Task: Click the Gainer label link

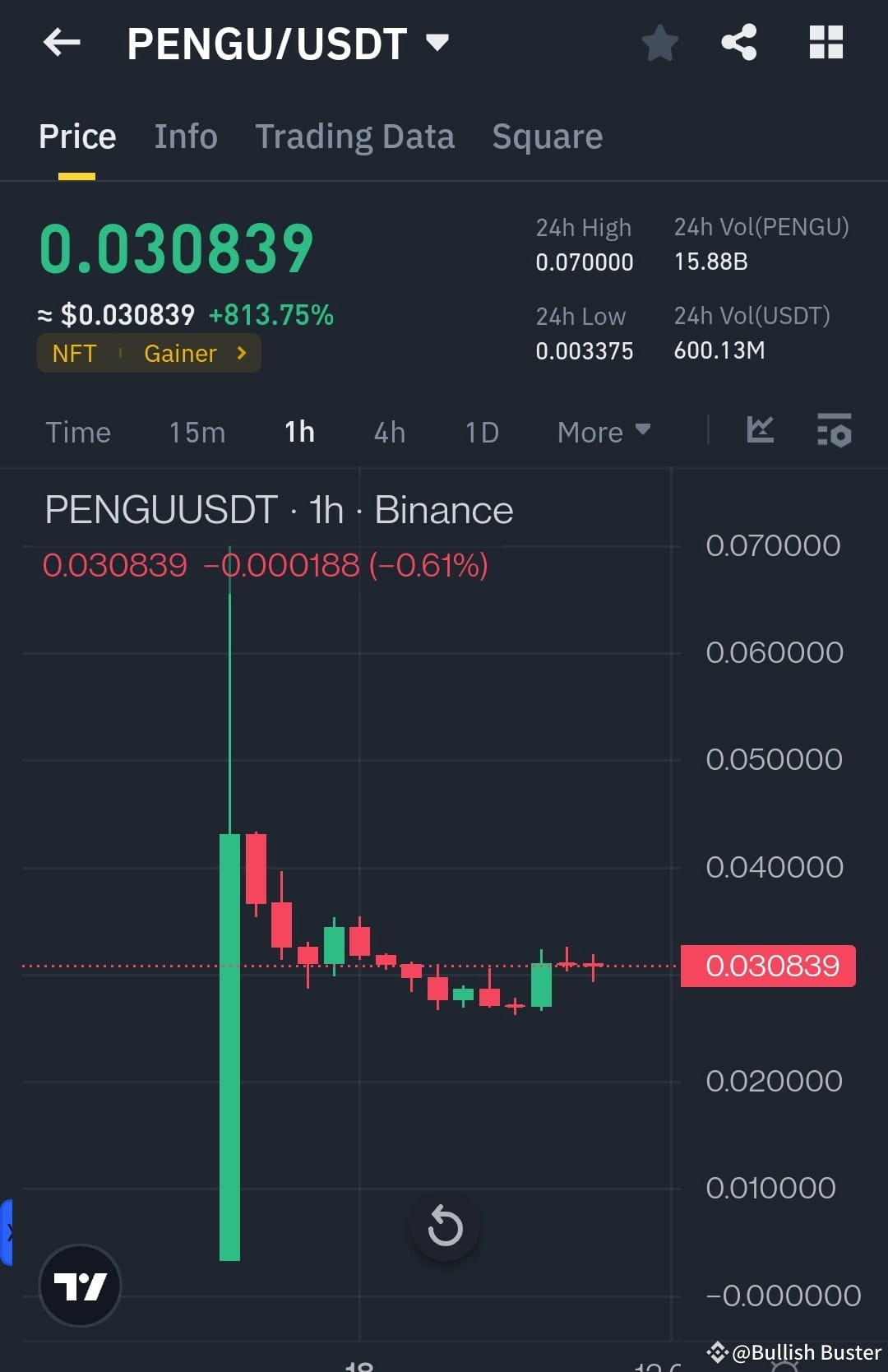Action: pyautogui.click(x=182, y=353)
